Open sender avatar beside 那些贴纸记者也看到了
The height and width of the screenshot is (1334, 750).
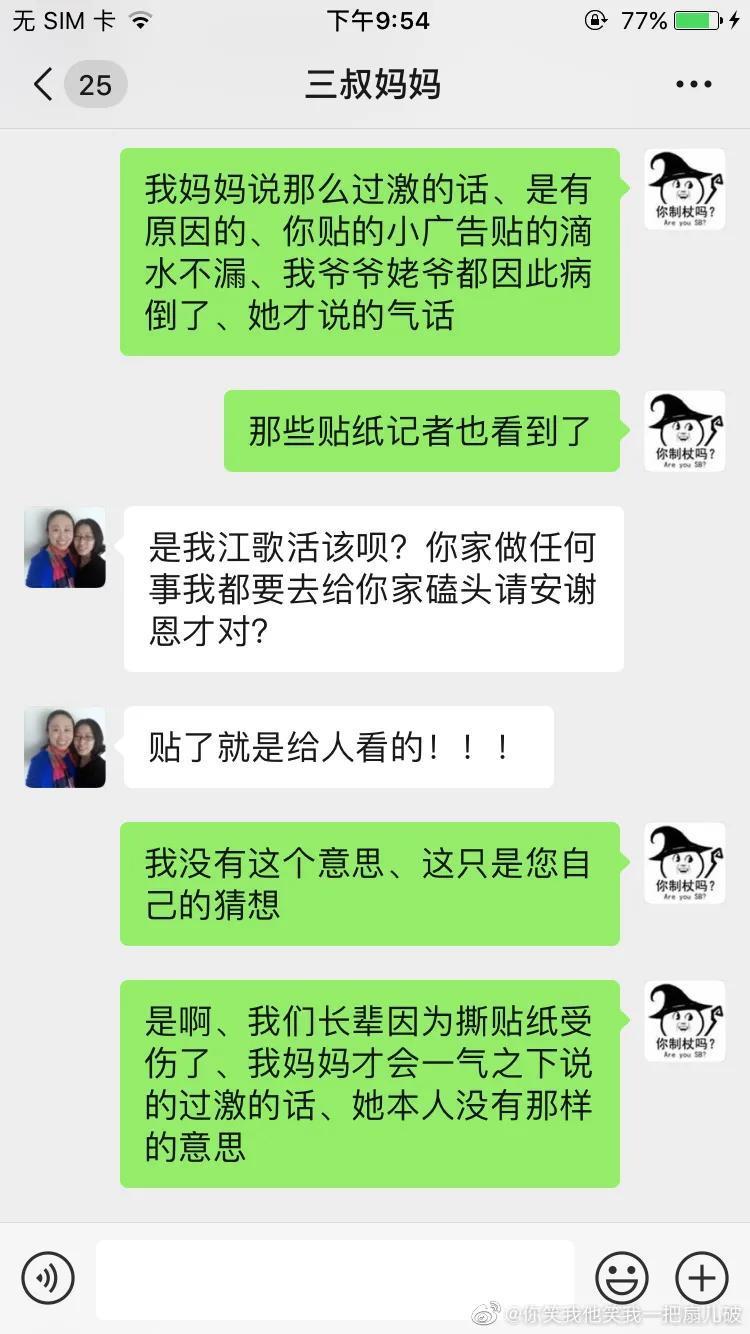pos(685,431)
